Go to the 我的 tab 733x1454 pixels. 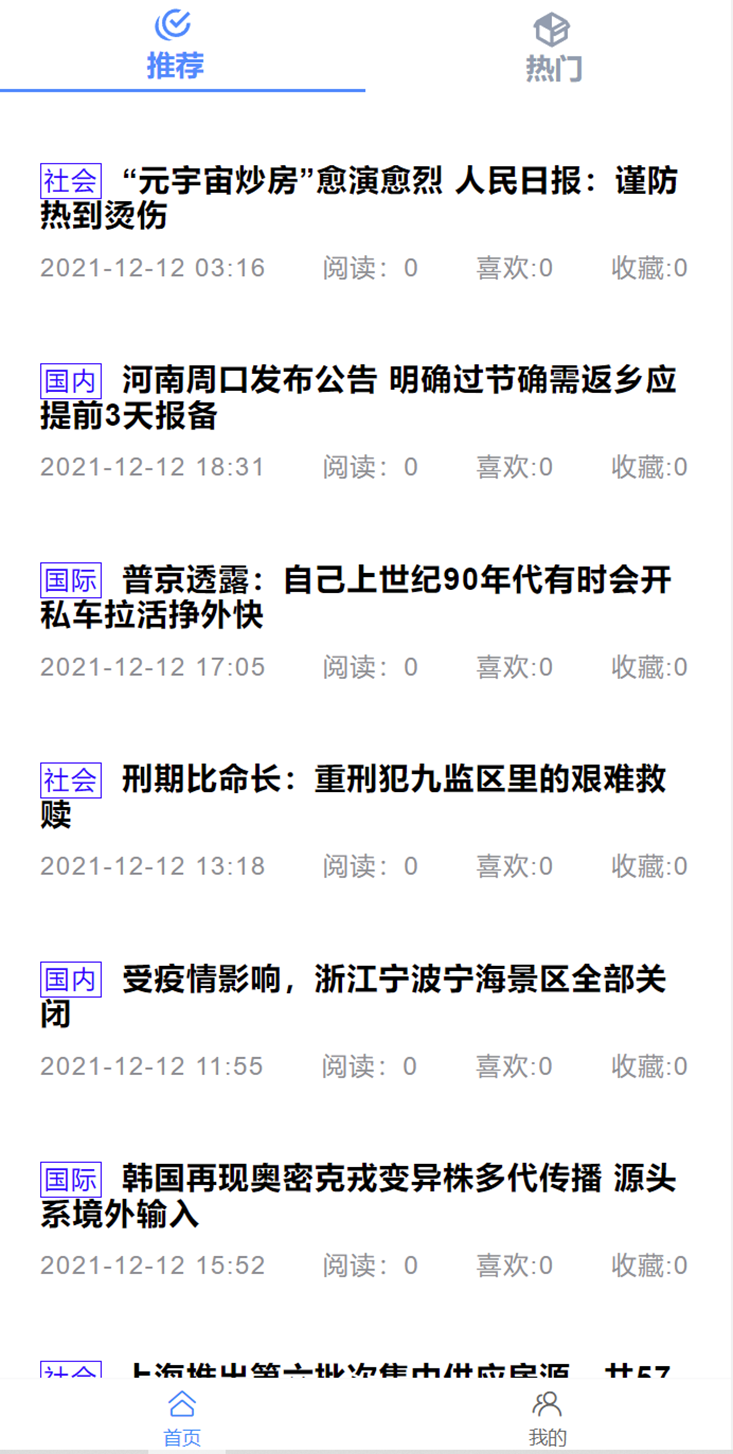click(x=547, y=1418)
